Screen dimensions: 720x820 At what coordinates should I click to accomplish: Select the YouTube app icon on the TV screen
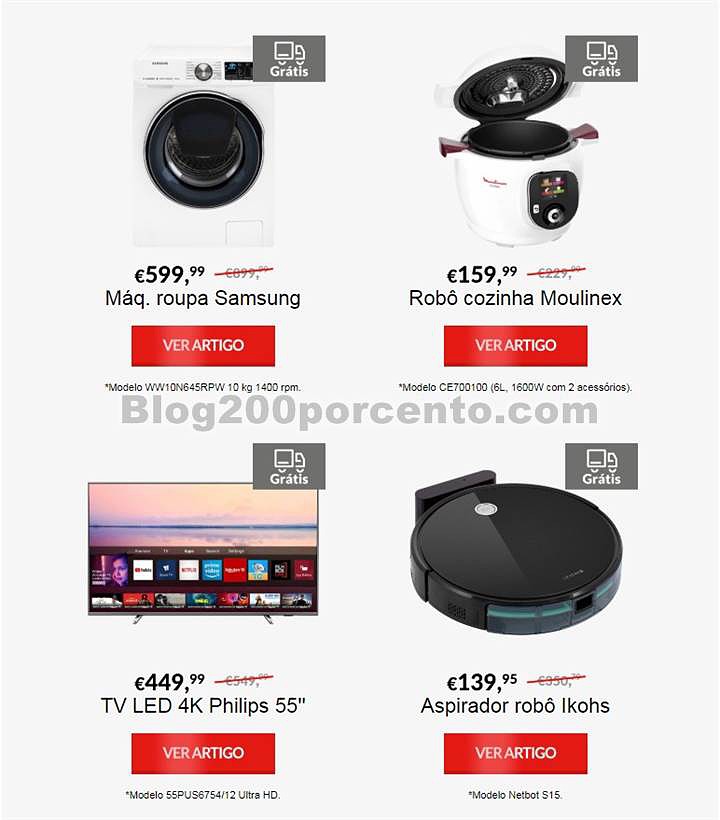tap(142, 570)
